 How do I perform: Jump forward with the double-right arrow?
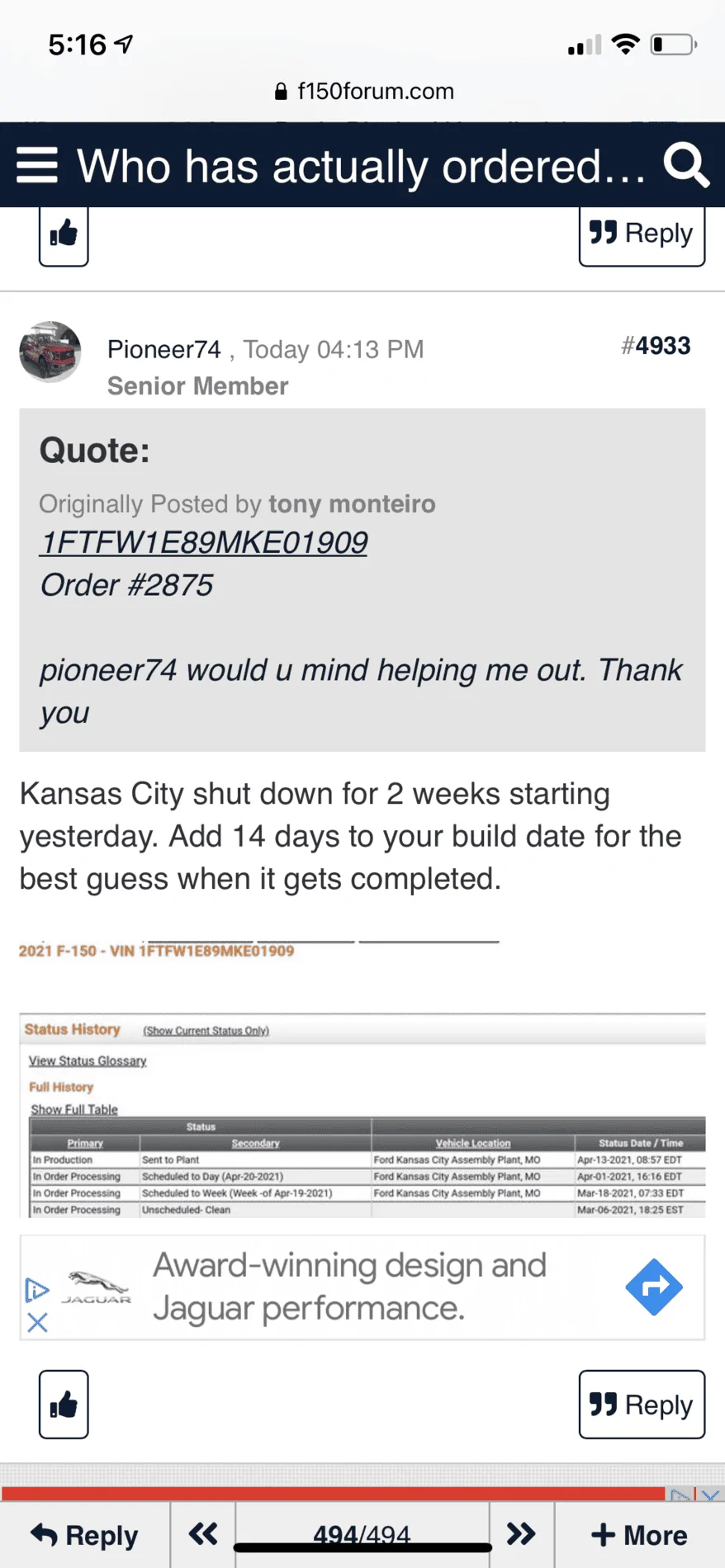(522, 1535)
